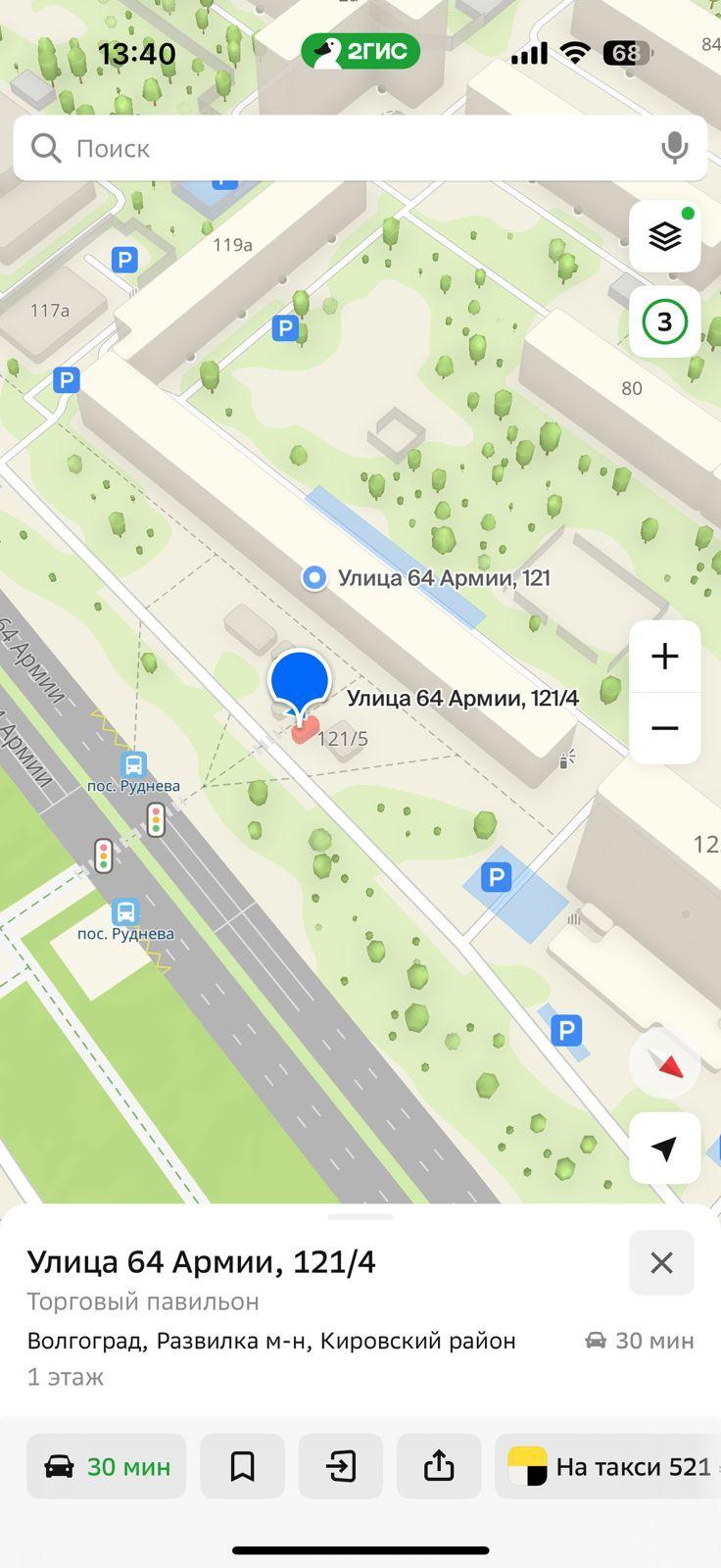The width and height of the screenshot is (721, 1568).
Task: Open the traffic score indicator showing 3
Action: click(664, 322)
